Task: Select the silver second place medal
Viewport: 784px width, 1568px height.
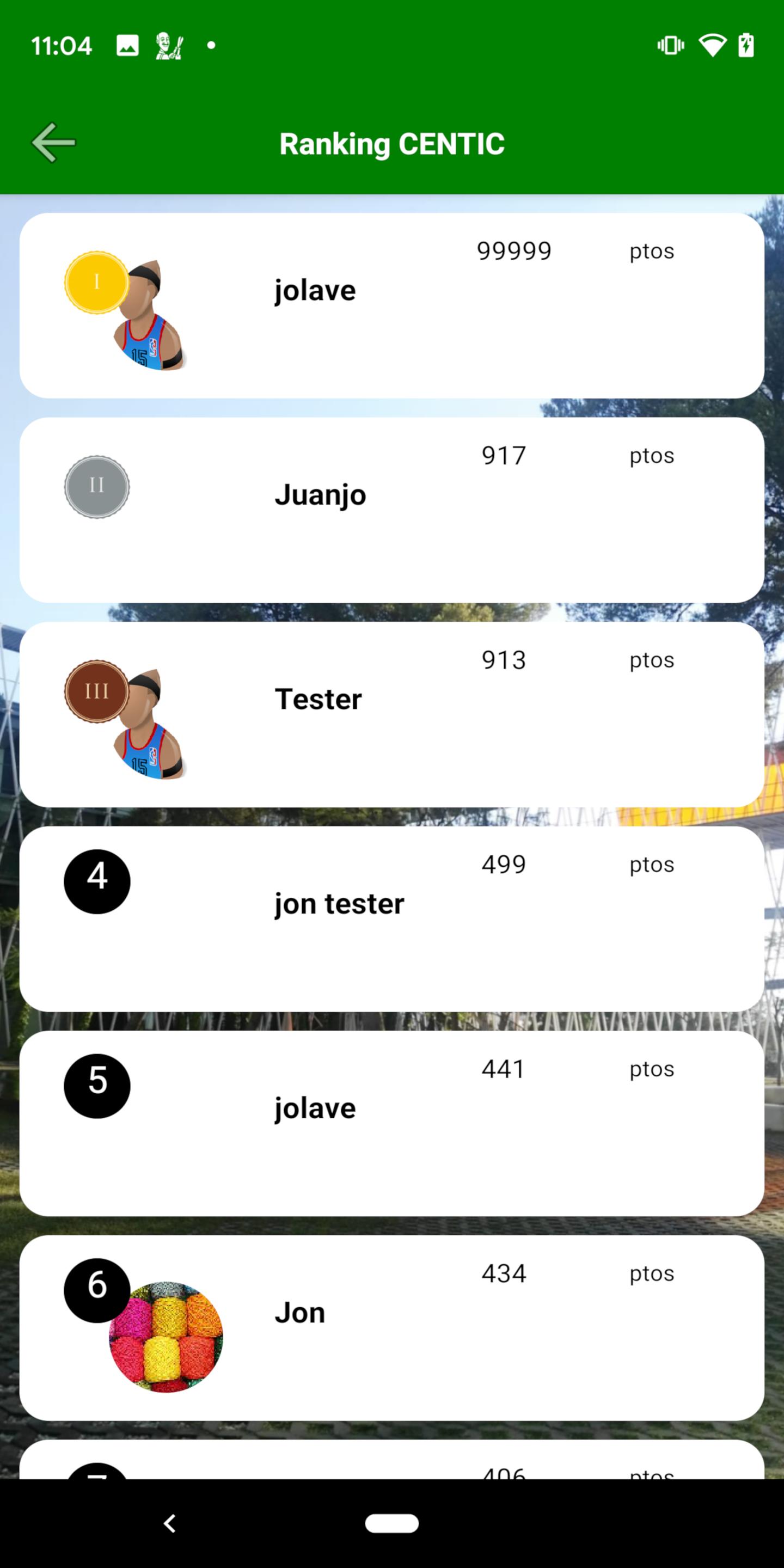Action: 97,486
